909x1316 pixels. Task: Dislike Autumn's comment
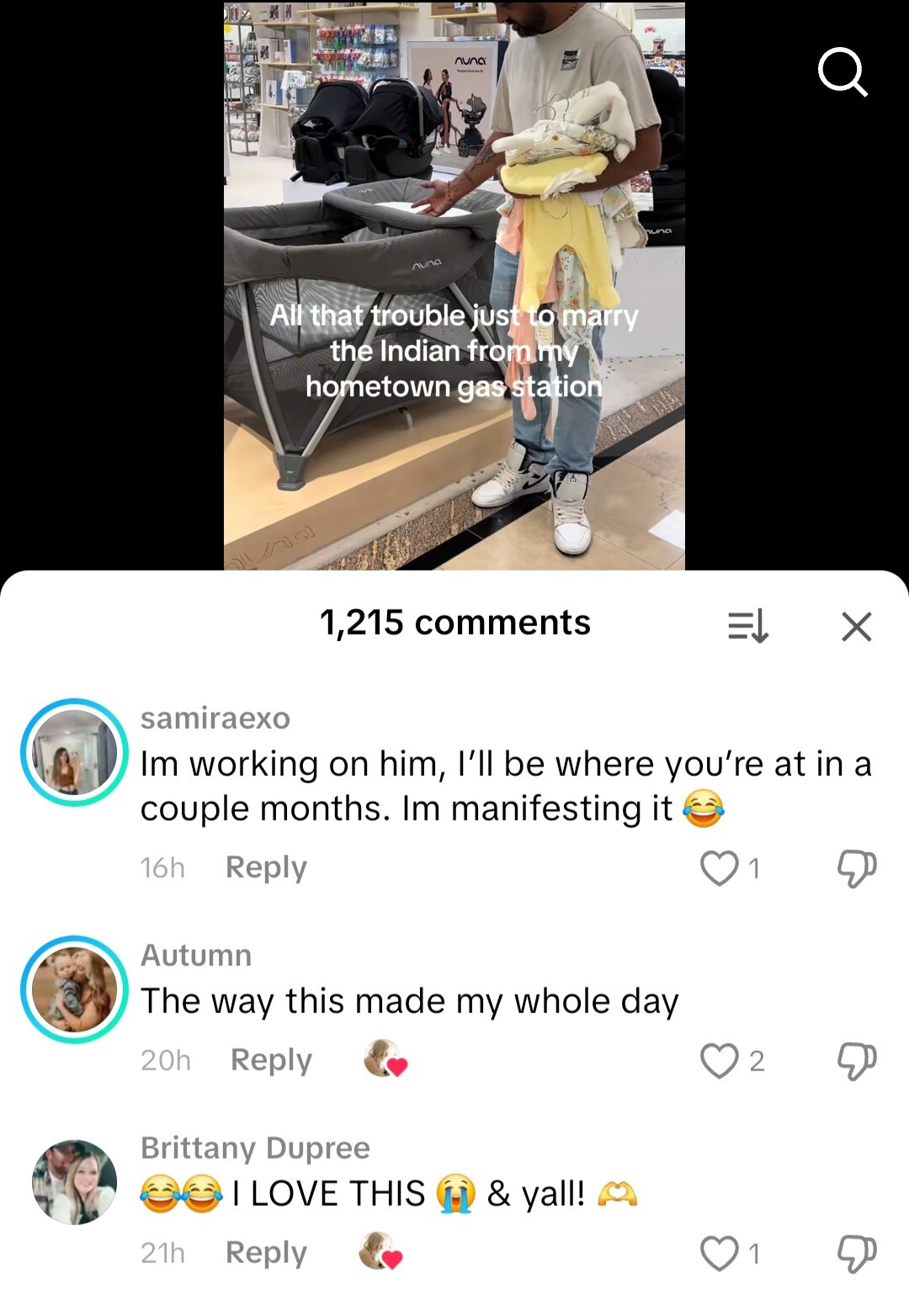coord(856,1060)
